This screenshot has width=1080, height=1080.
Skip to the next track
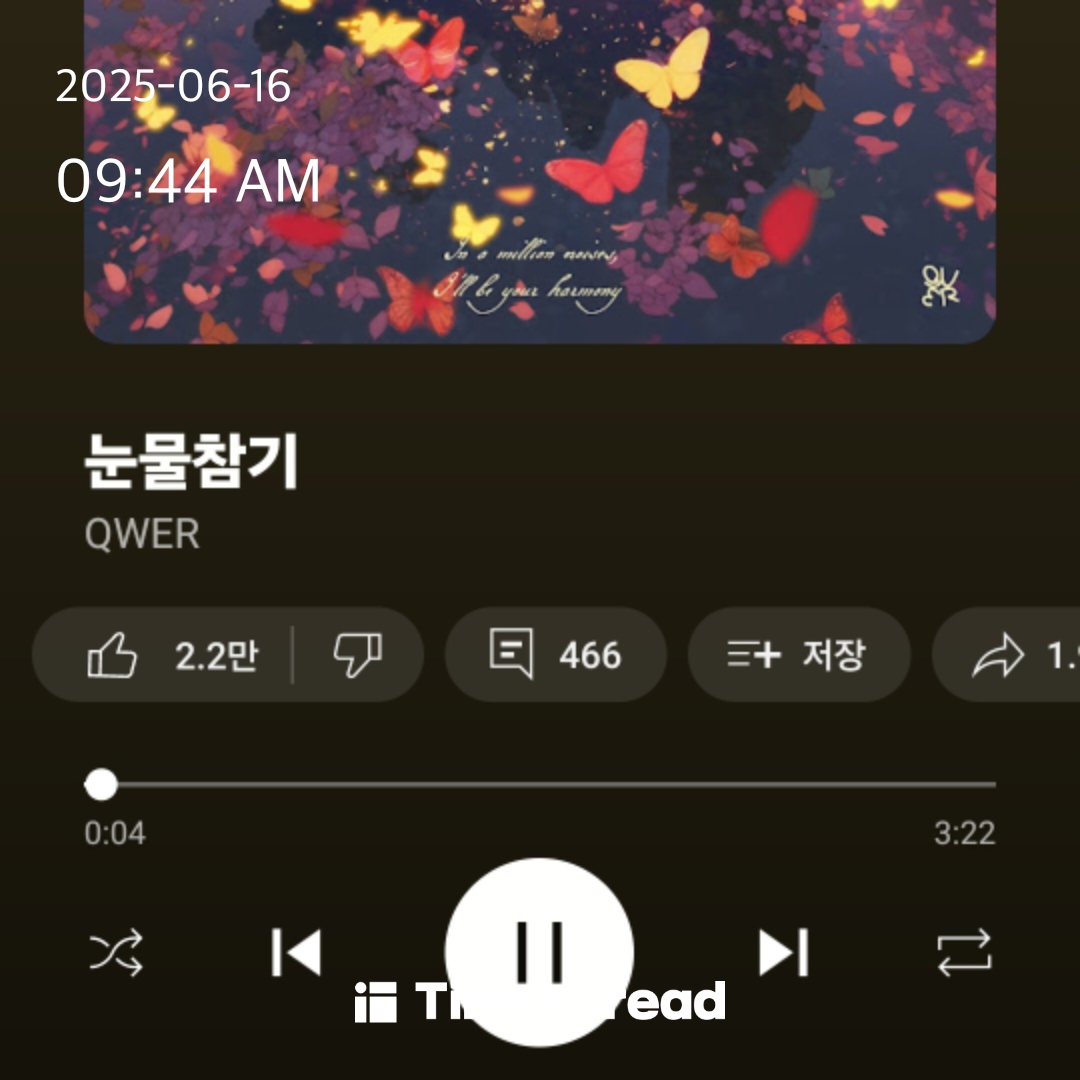pos(783,952)
